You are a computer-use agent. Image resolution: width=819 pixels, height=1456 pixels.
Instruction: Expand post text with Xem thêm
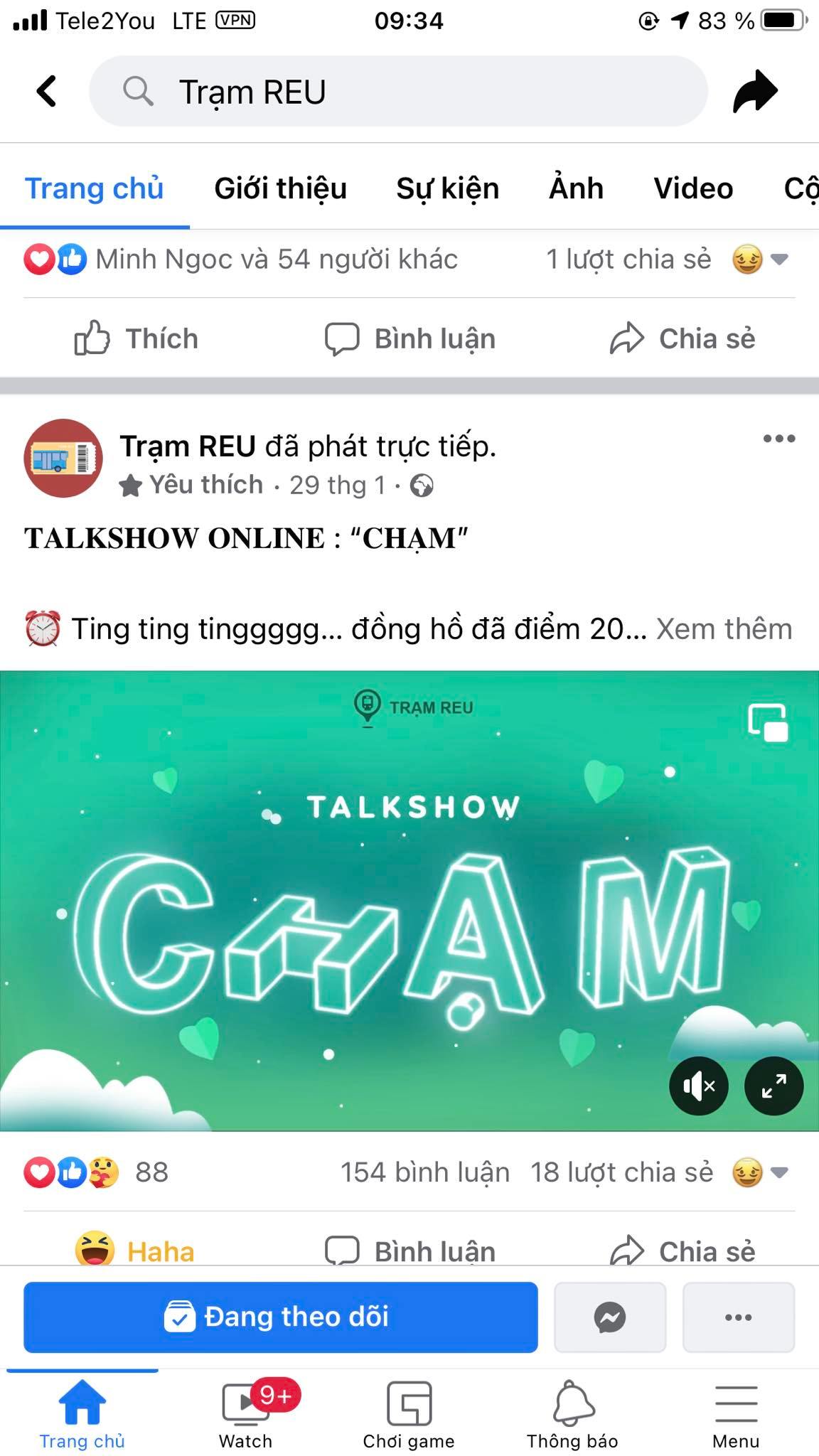pos(724,629)
